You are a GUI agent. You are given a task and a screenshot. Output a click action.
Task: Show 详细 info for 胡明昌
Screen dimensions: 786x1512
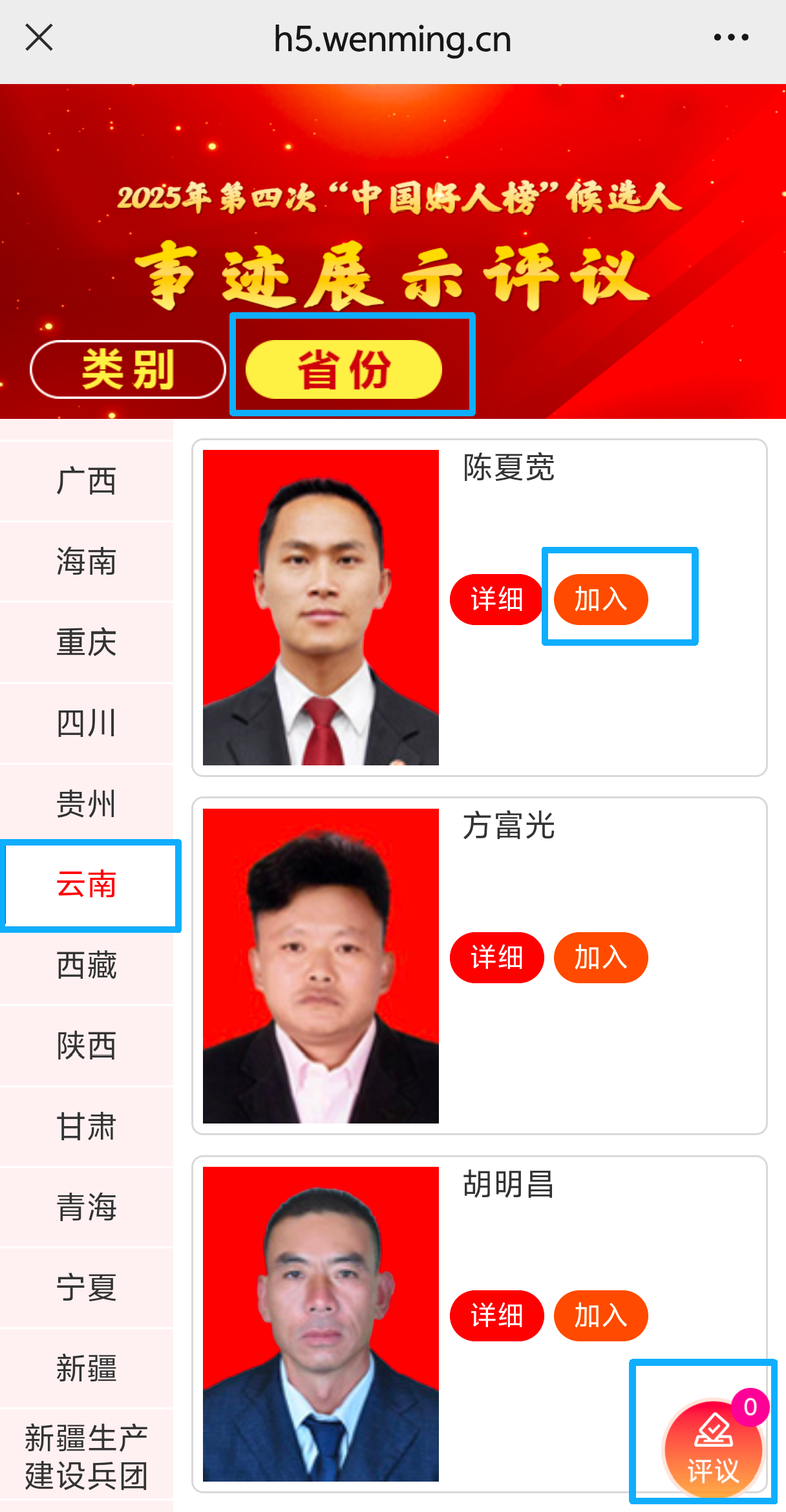pos(496,1315)
